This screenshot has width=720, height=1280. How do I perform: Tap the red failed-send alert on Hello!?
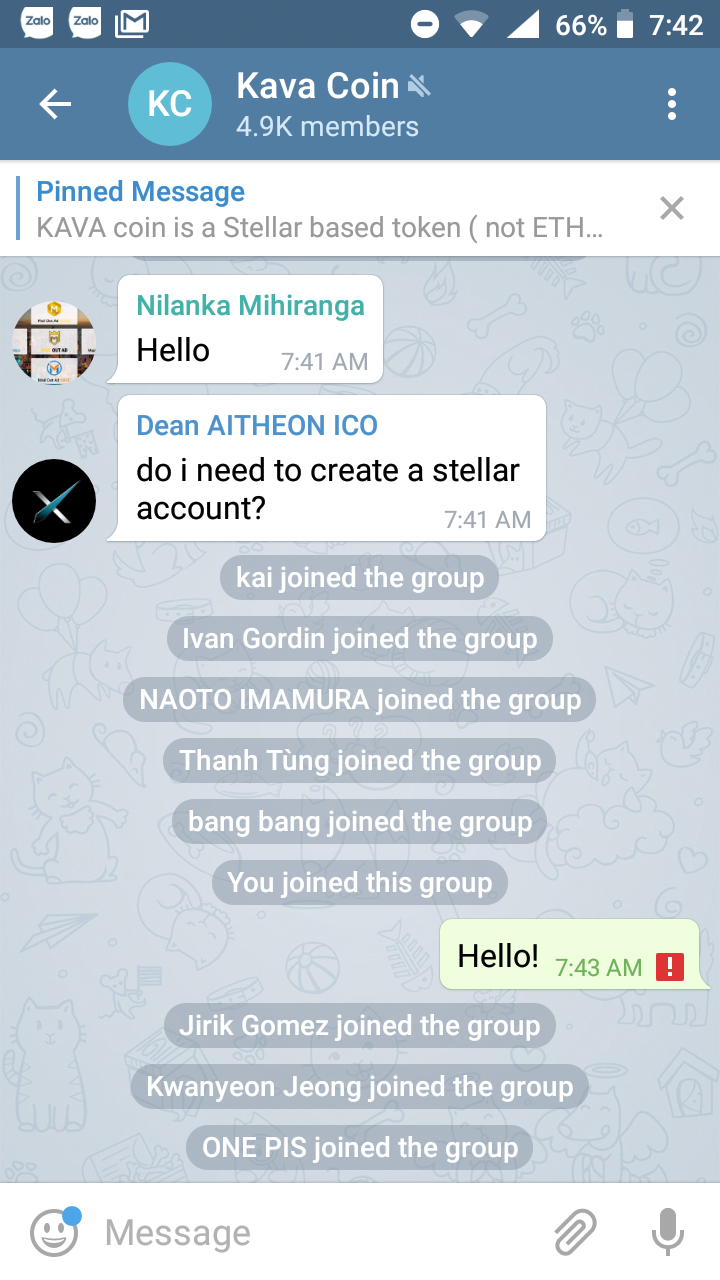(668, 967)
